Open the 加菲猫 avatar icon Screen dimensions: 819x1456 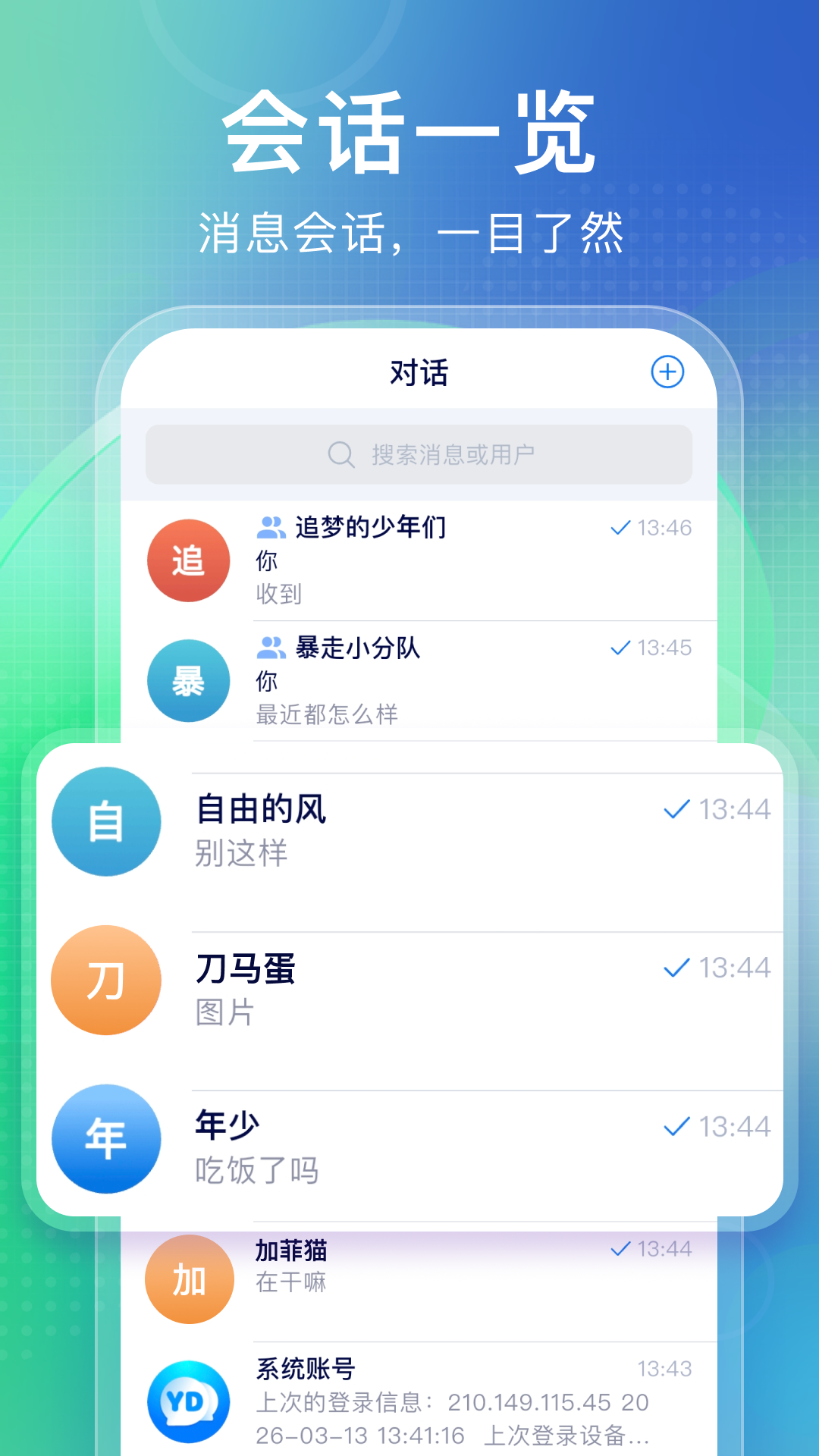click(x=188, y=1278)
